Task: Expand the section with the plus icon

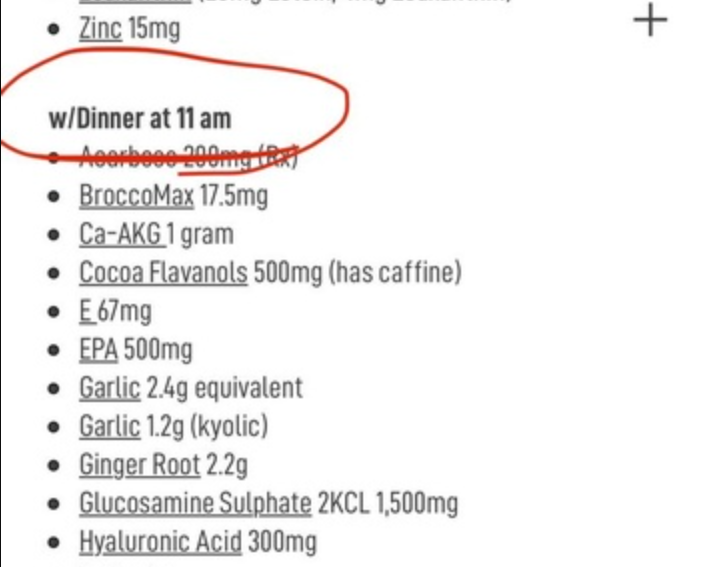Action: [x=651, y=20]
